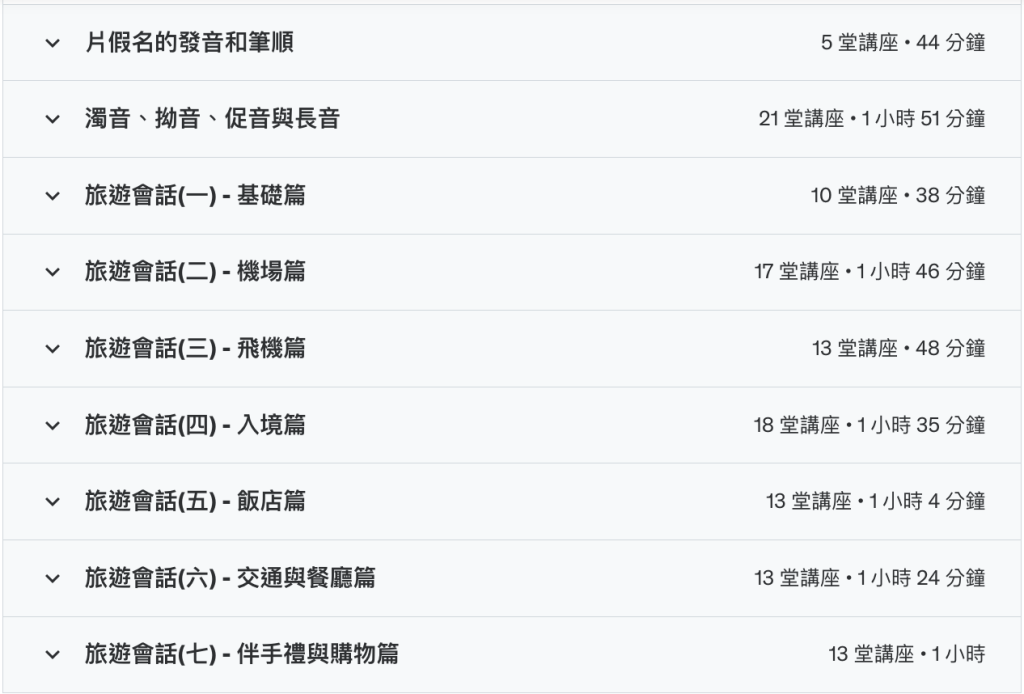Expand 濁音、拗音、促音與長音 section
Viewport: 1024px width, 694px height.
point(212,120)
